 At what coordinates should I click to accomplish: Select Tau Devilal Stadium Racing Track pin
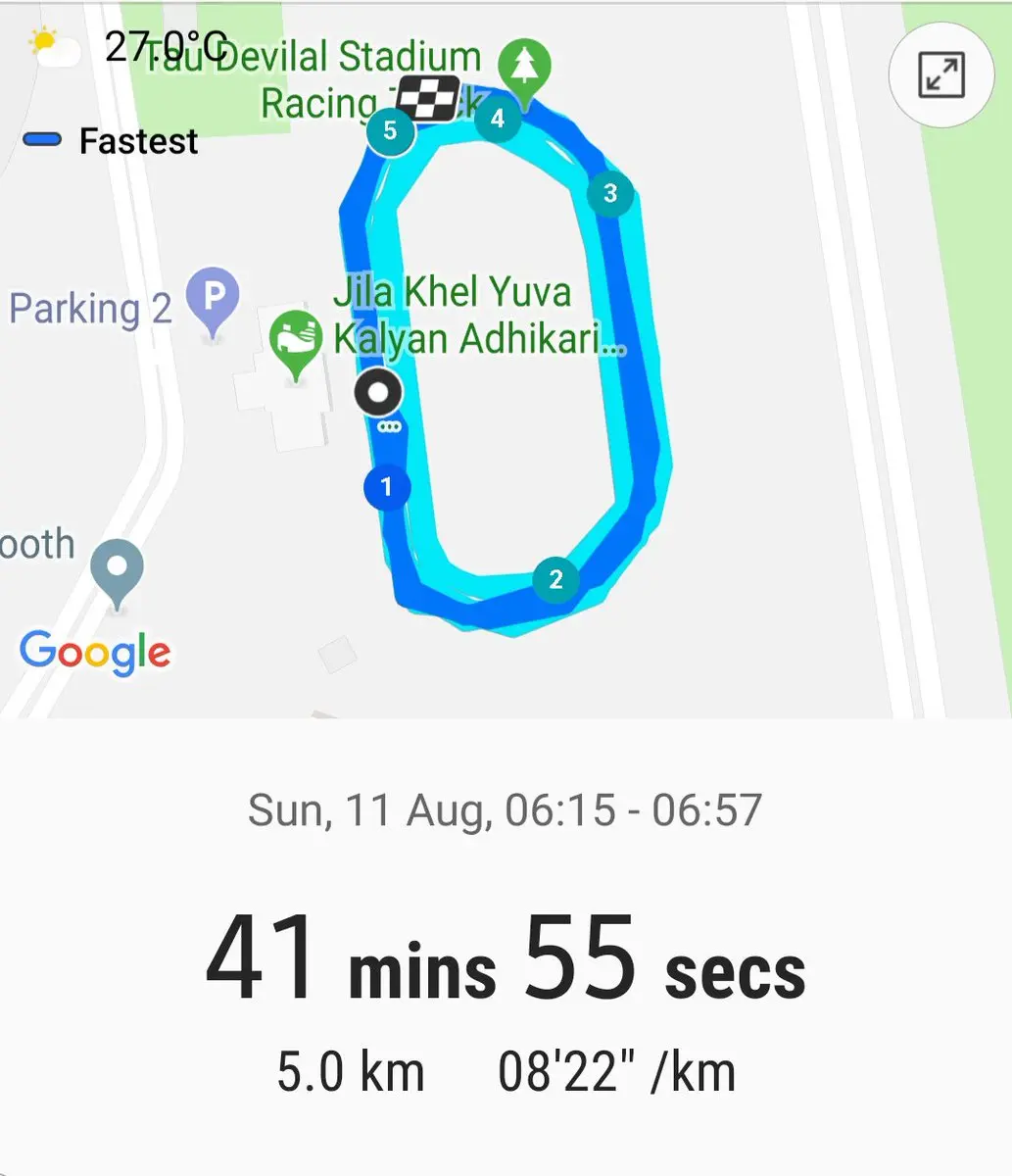tap(524, 69)
